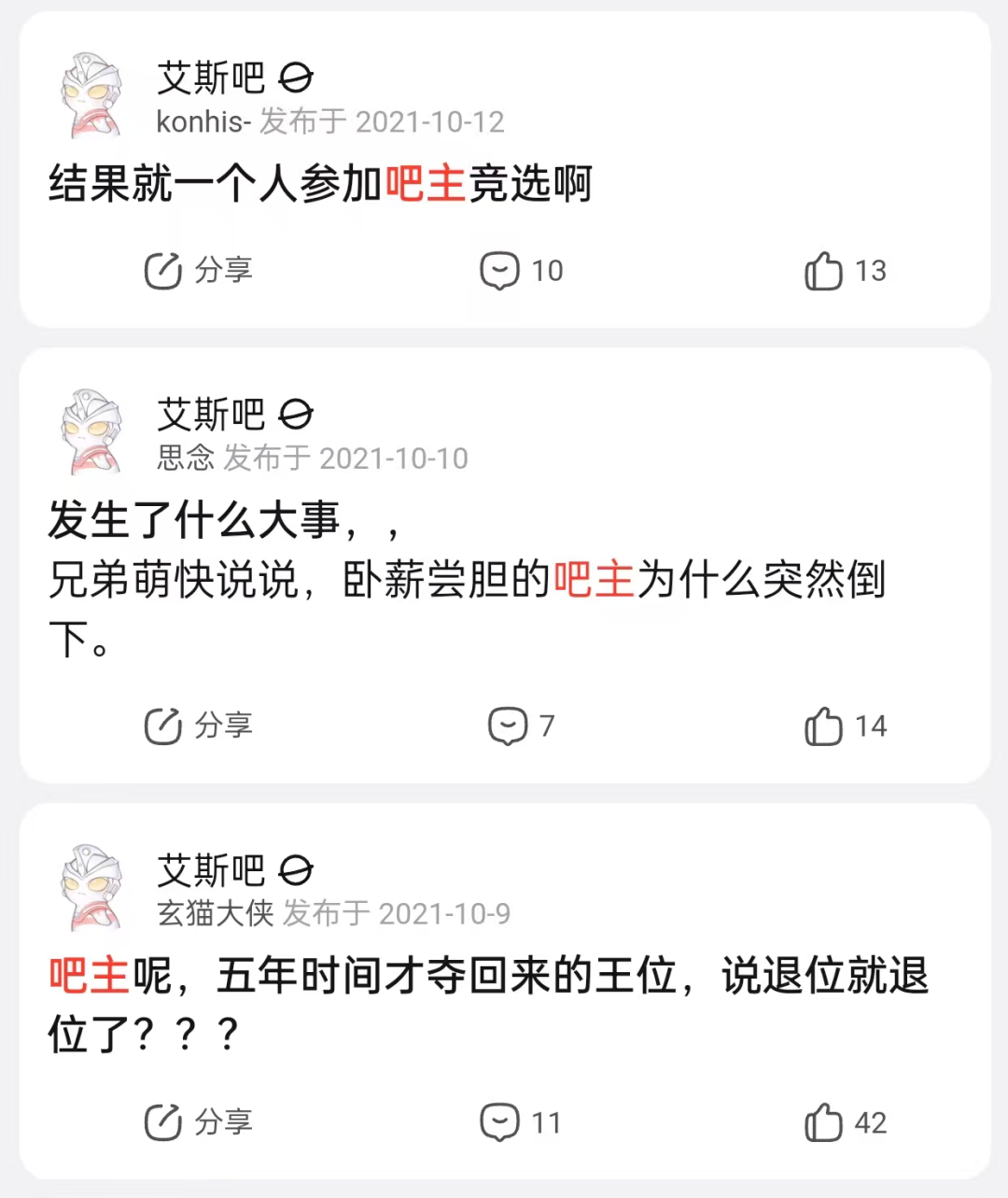Like 思念's post with 14 likes

(x=845, y=726)
